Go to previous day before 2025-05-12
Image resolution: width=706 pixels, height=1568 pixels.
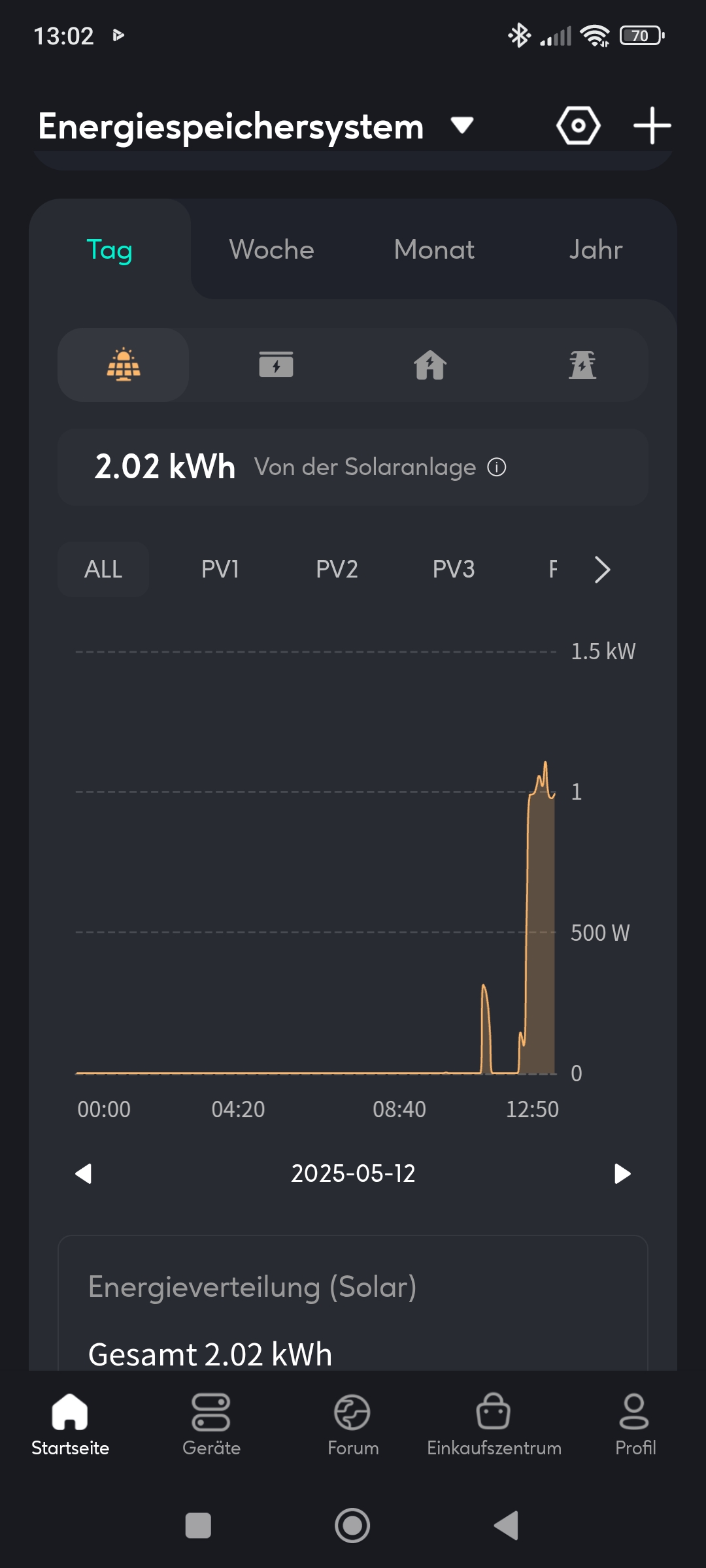coord(84,1173)
